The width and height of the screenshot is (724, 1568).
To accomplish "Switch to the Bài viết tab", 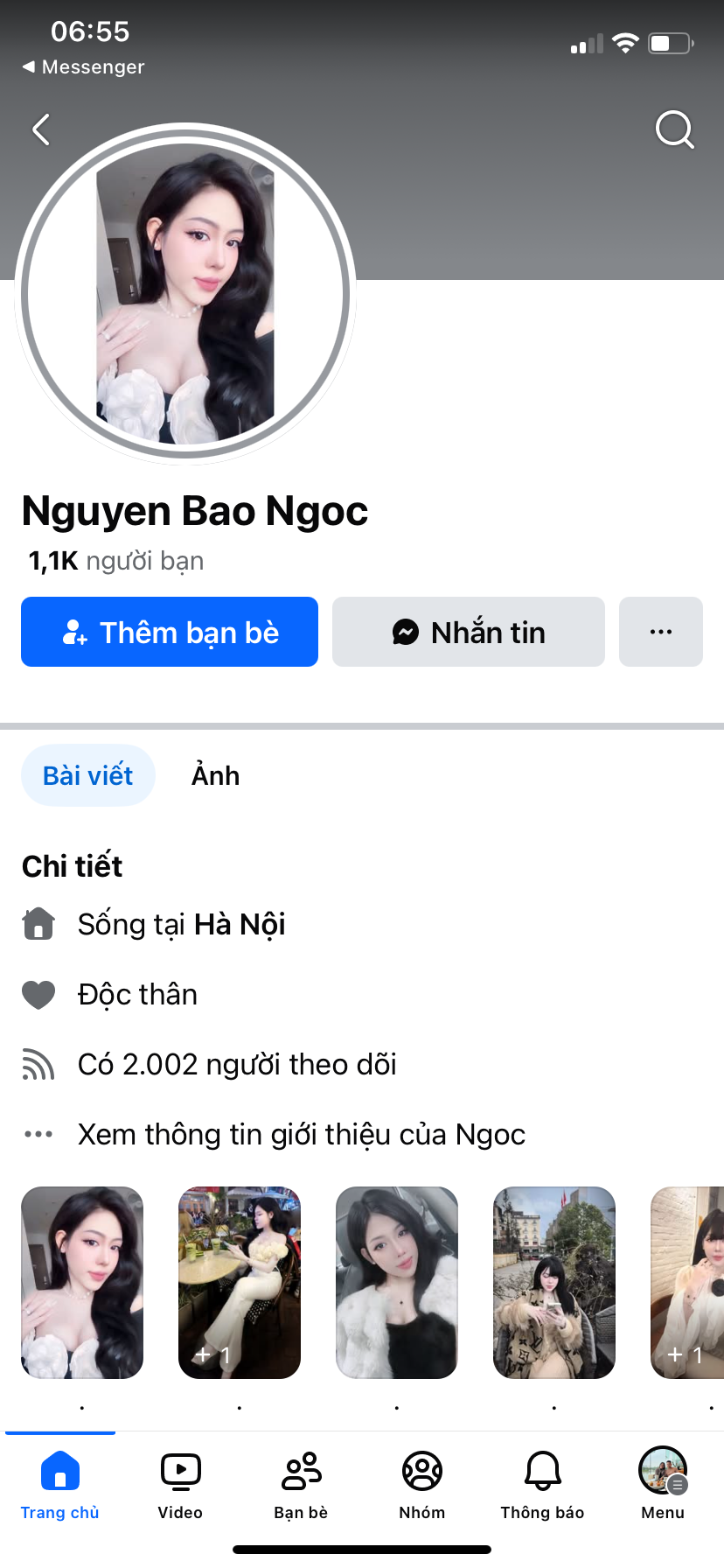I will tap(88, 775).
